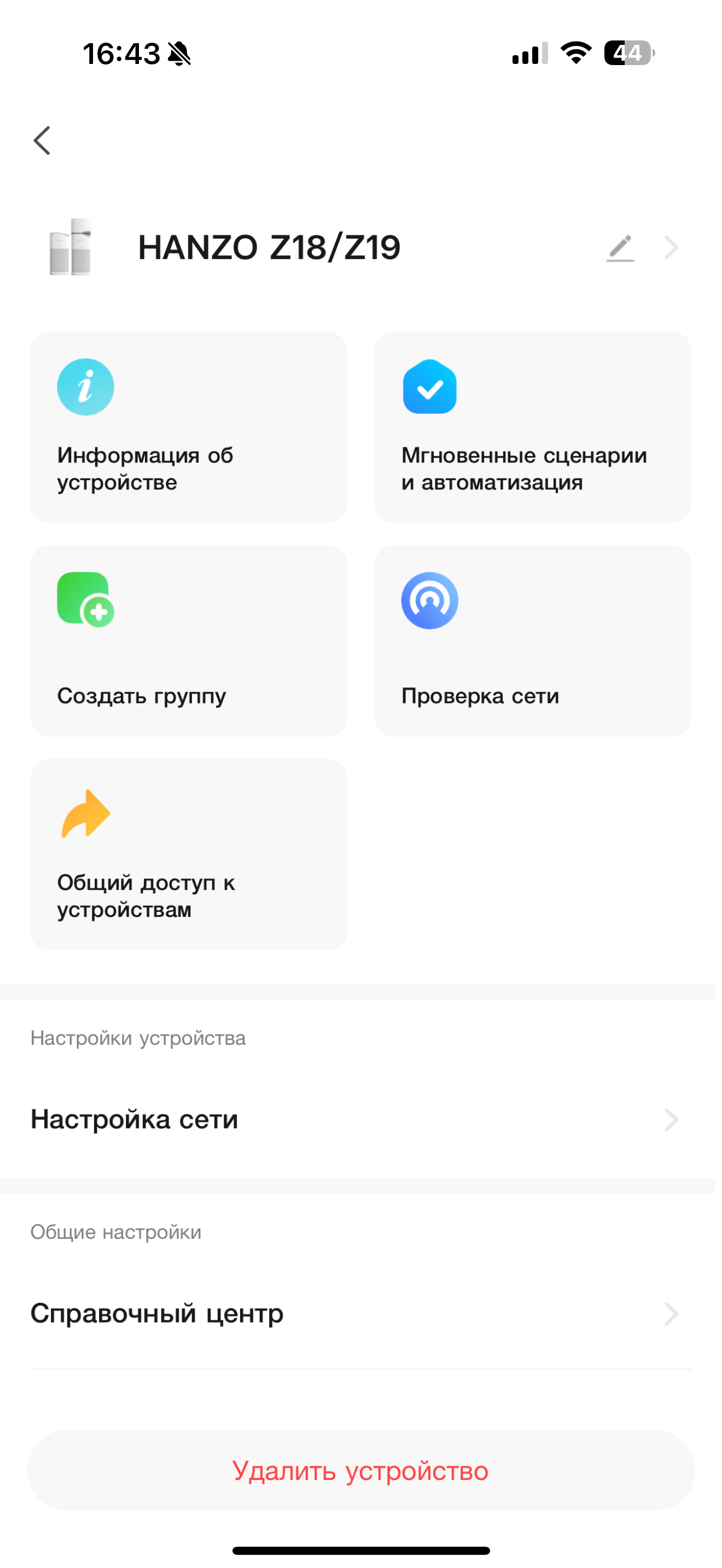
Task: Open Мгновенные сценарии и автоматизация card
Action: 532,426
